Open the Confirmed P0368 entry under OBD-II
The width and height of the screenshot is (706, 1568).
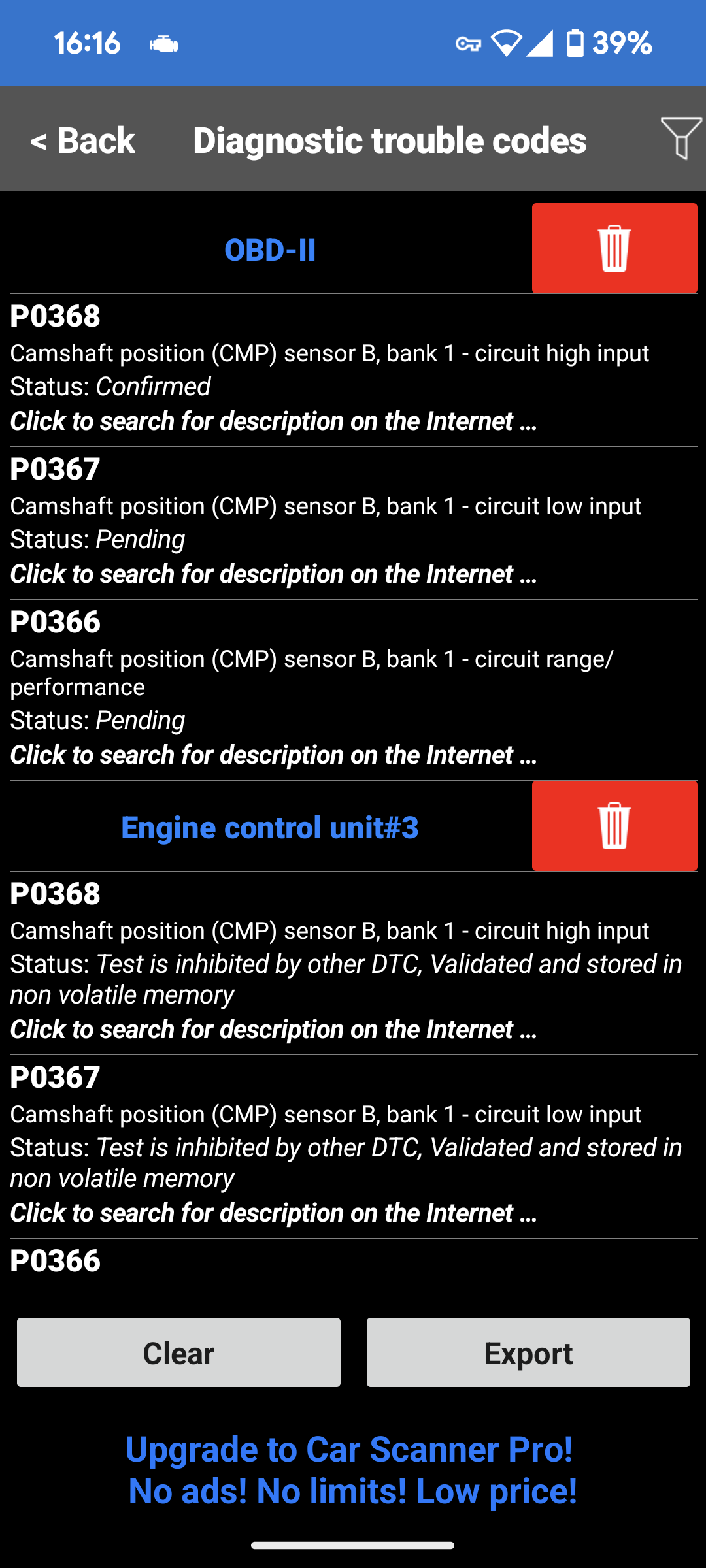click(x=353, y=370)
